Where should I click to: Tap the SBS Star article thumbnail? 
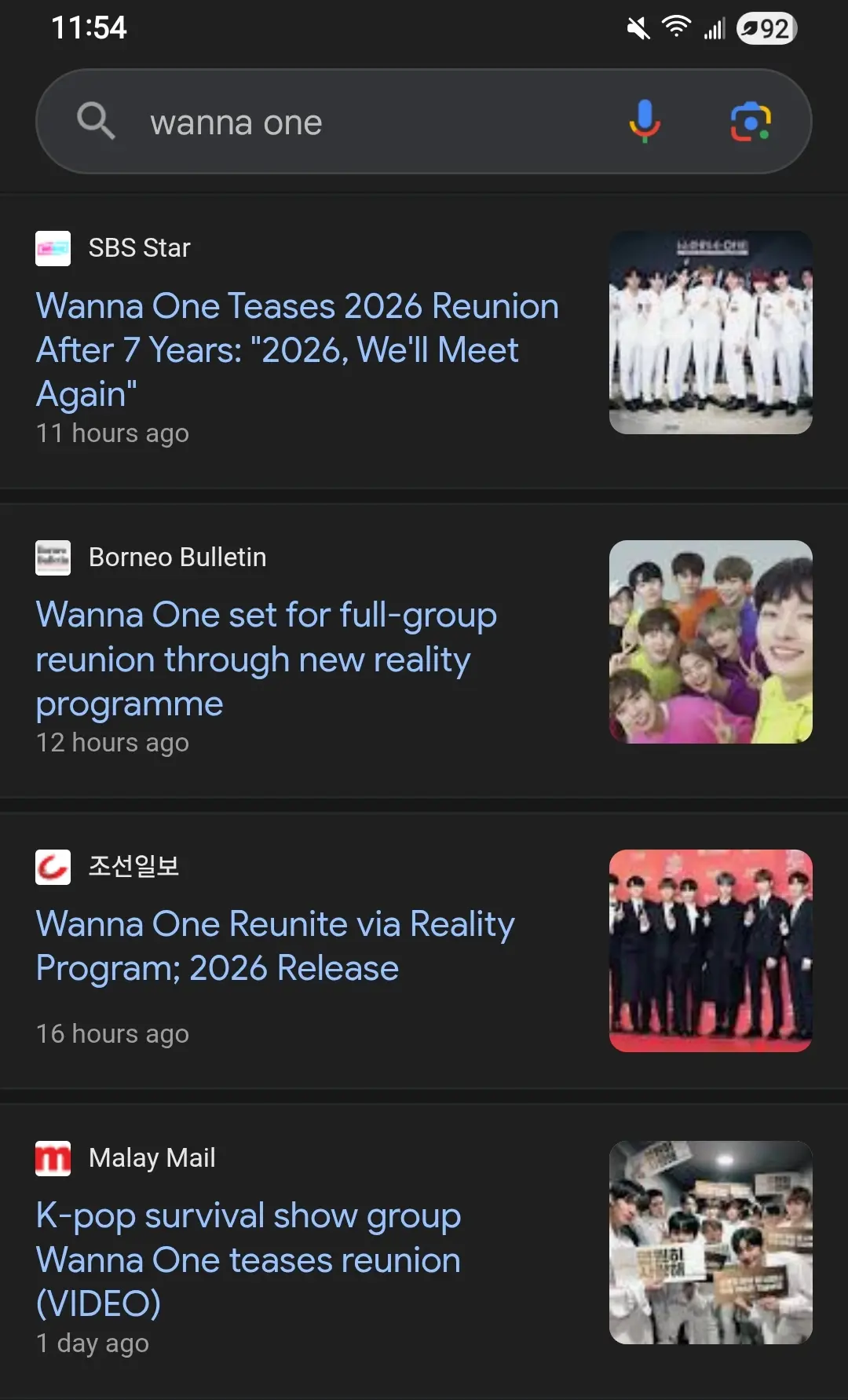[711, 332]
